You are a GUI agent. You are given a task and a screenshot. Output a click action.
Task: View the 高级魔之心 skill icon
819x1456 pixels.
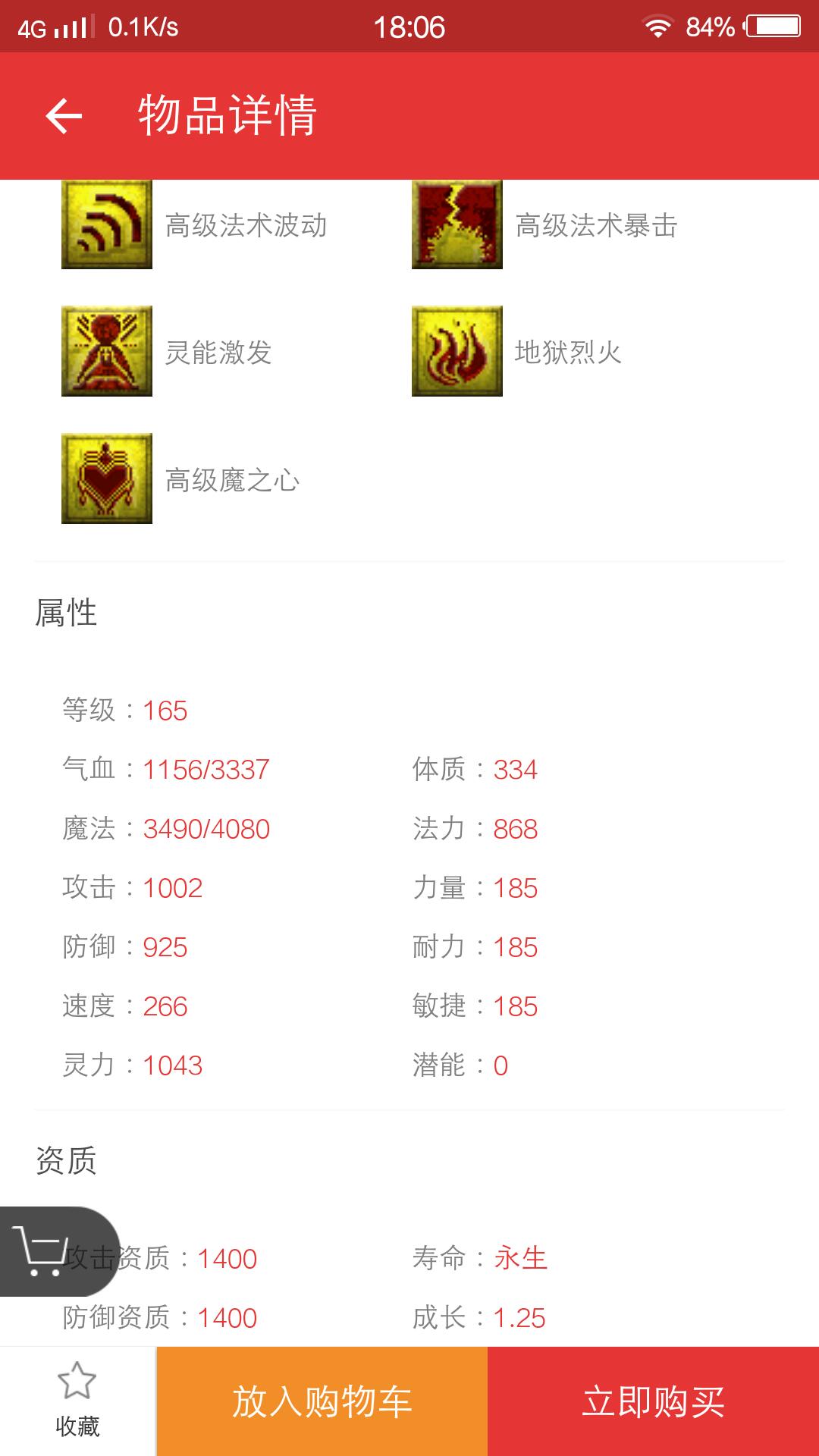click(x=107, y=479)
